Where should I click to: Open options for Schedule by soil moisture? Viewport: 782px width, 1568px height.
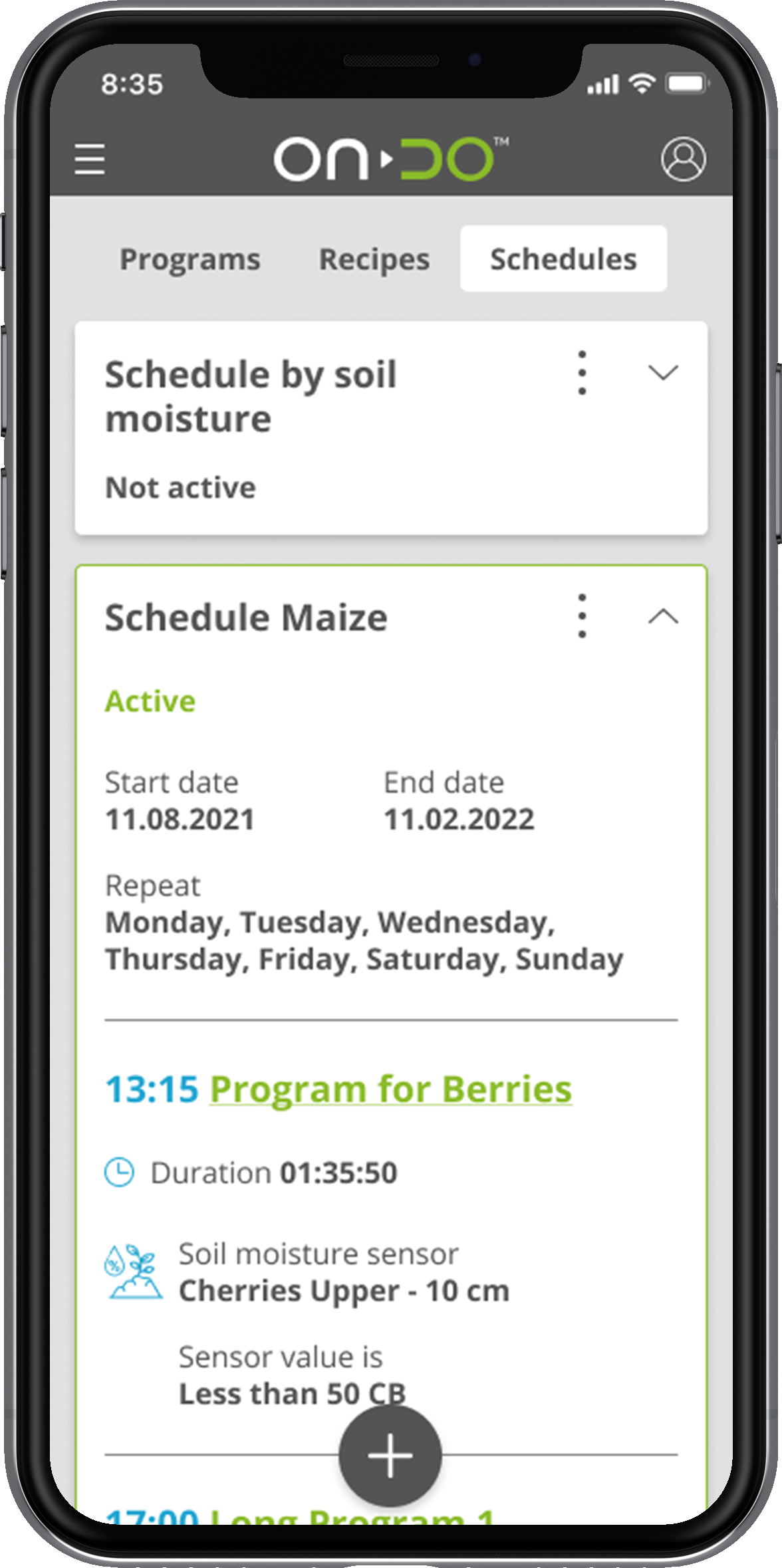582,373
